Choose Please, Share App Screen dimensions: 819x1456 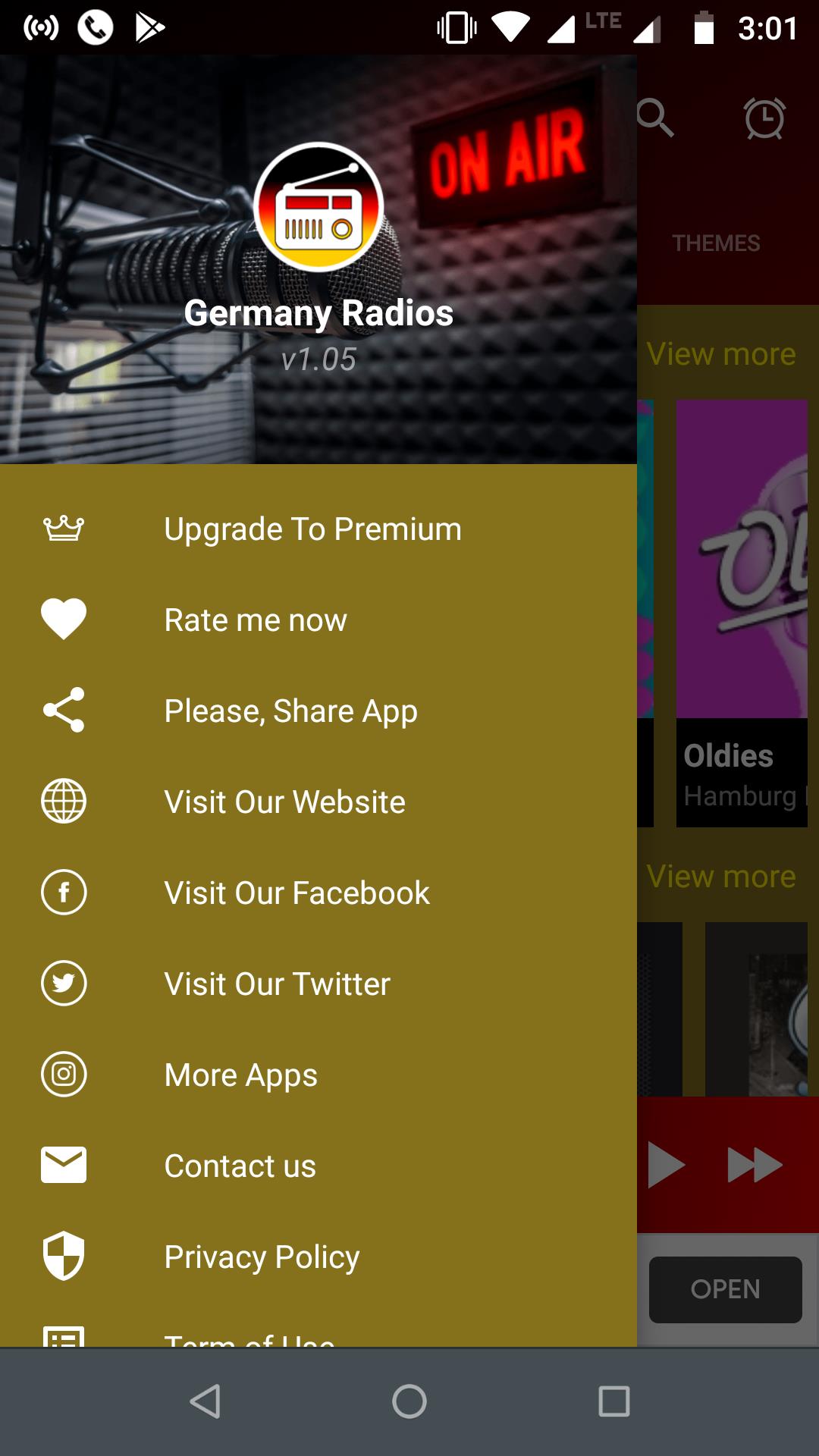tap(318, 711)
